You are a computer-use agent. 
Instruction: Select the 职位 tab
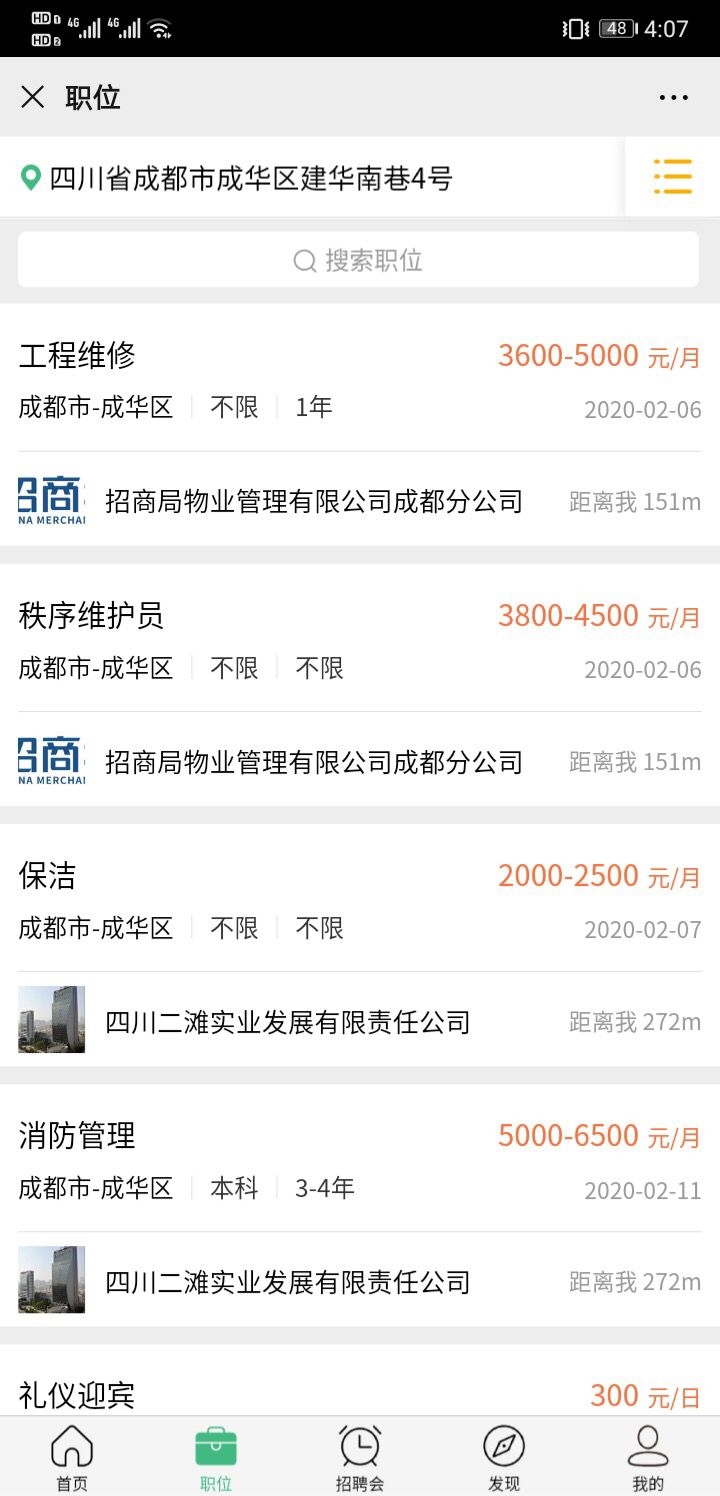tap(216, 1458)
